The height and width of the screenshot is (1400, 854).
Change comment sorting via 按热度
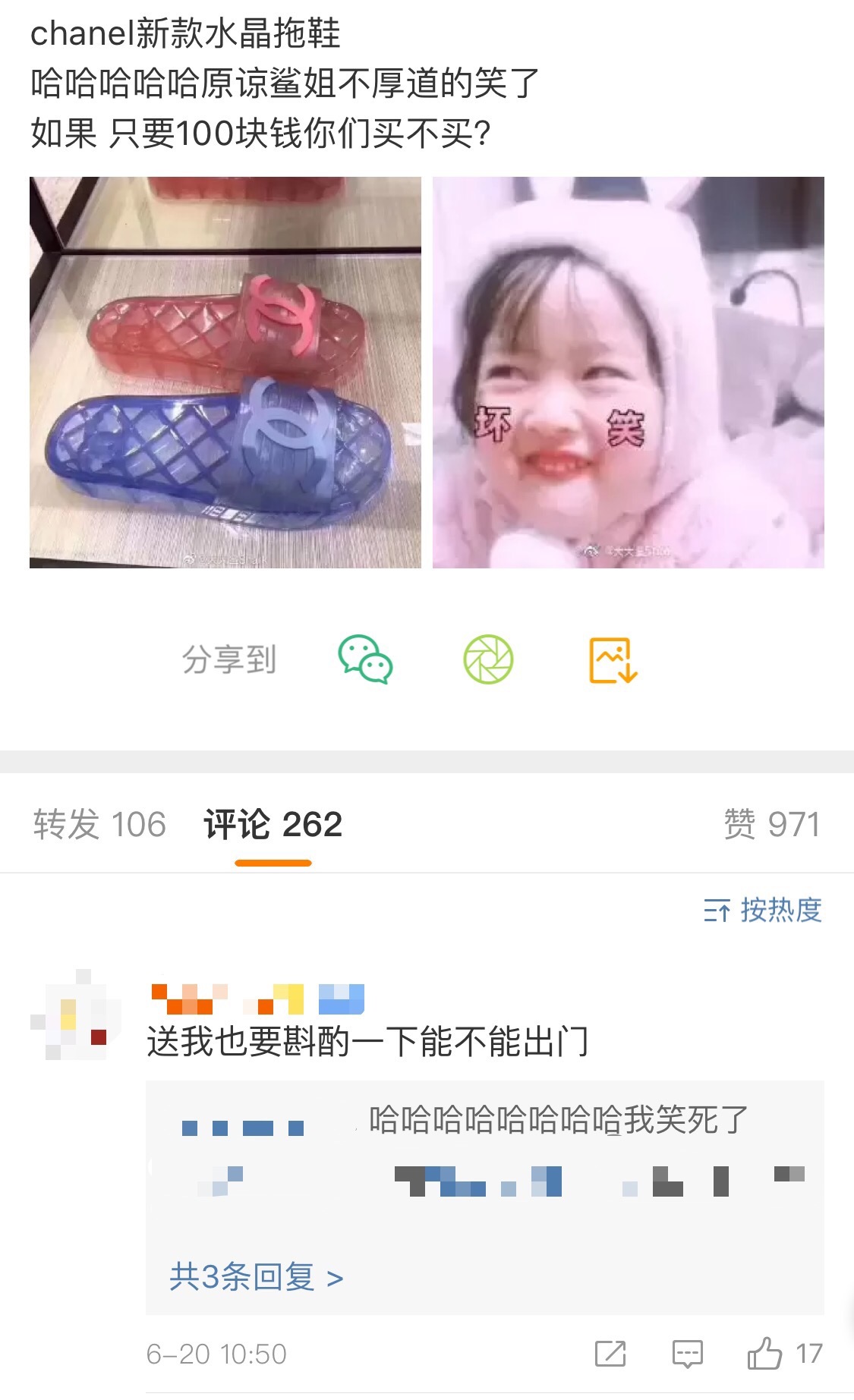coord(763,910)
